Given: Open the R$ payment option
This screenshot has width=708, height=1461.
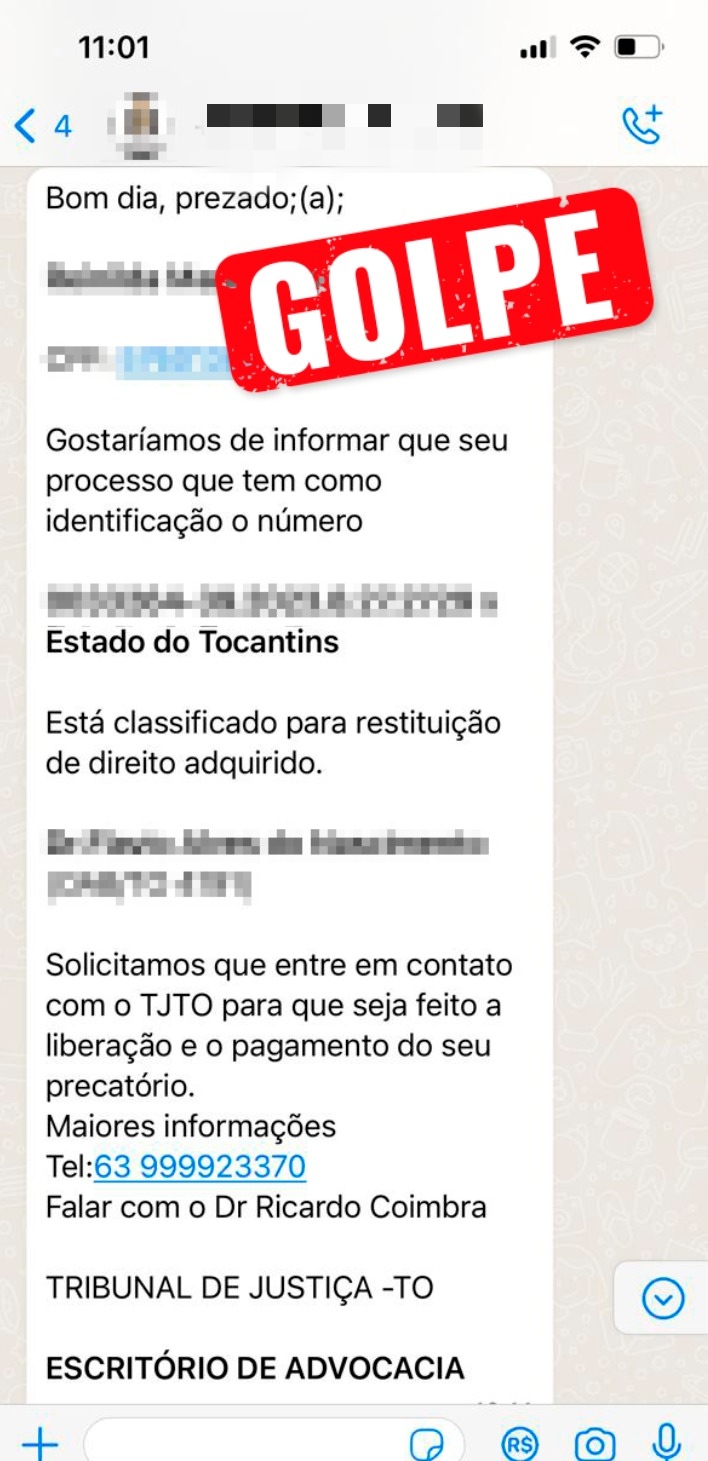Looking at the screenshot, I should tap(520, 1444).
